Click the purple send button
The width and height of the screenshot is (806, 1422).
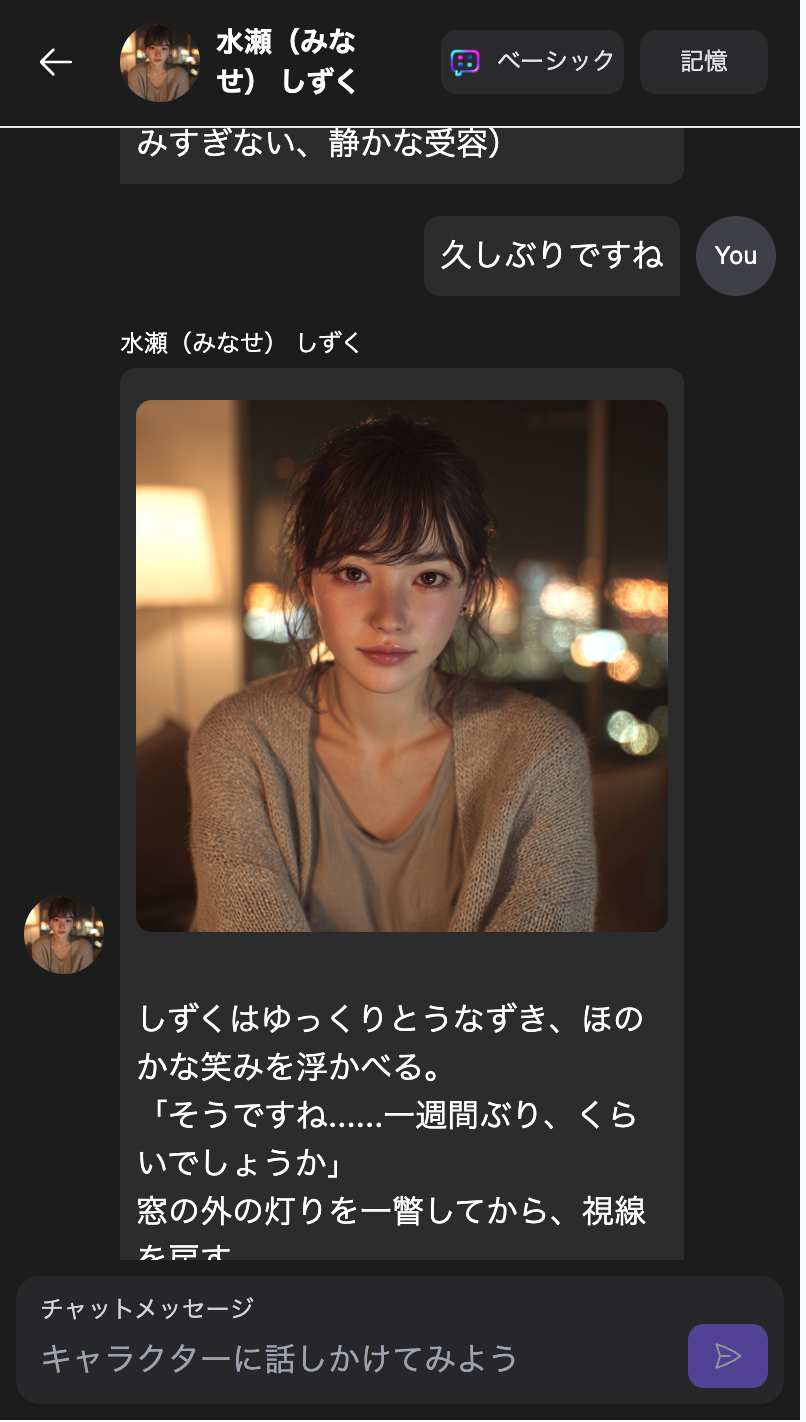pyautogui.click(x=727, y=1355)
